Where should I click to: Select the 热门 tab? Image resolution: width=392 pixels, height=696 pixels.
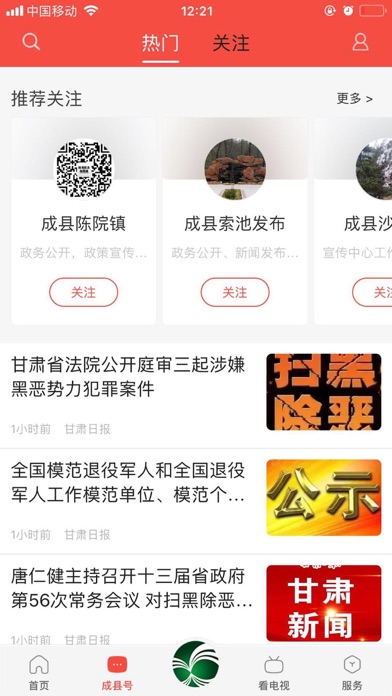click(160, 43)
